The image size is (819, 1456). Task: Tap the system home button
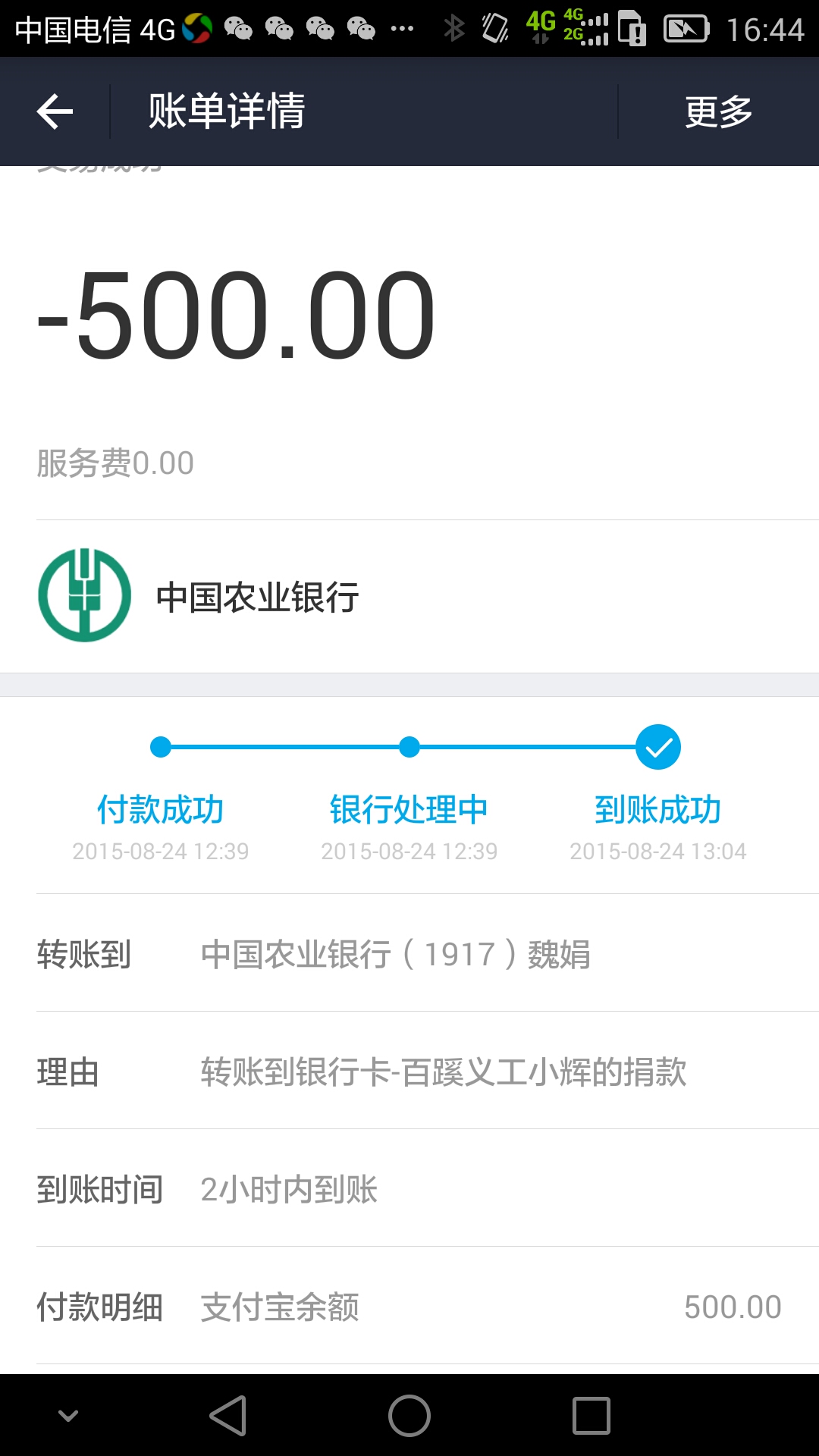point(409,1416)
